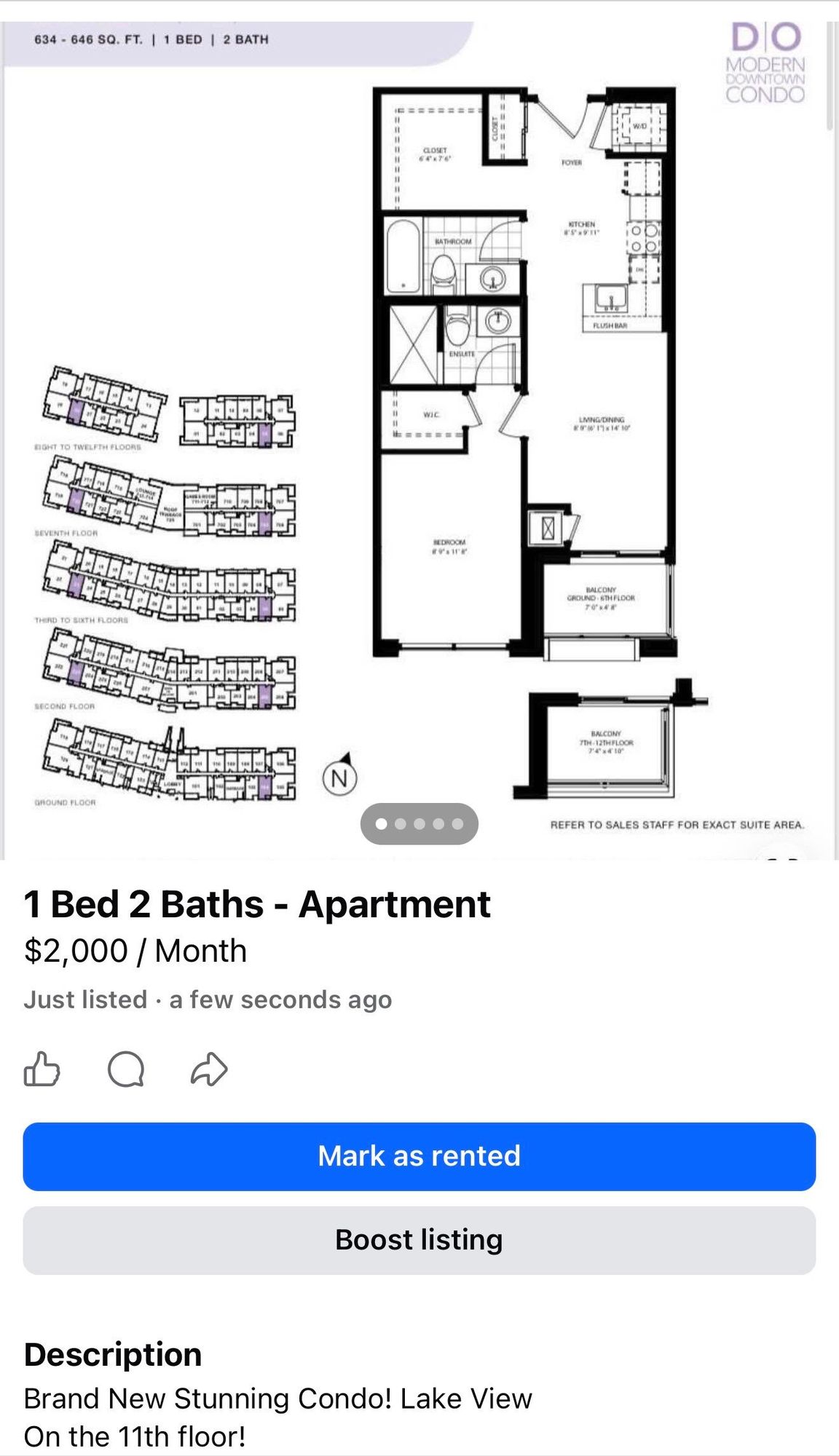Like this apartment listing
This screenshot has width=839, height=1456.
coord(42,1069)
